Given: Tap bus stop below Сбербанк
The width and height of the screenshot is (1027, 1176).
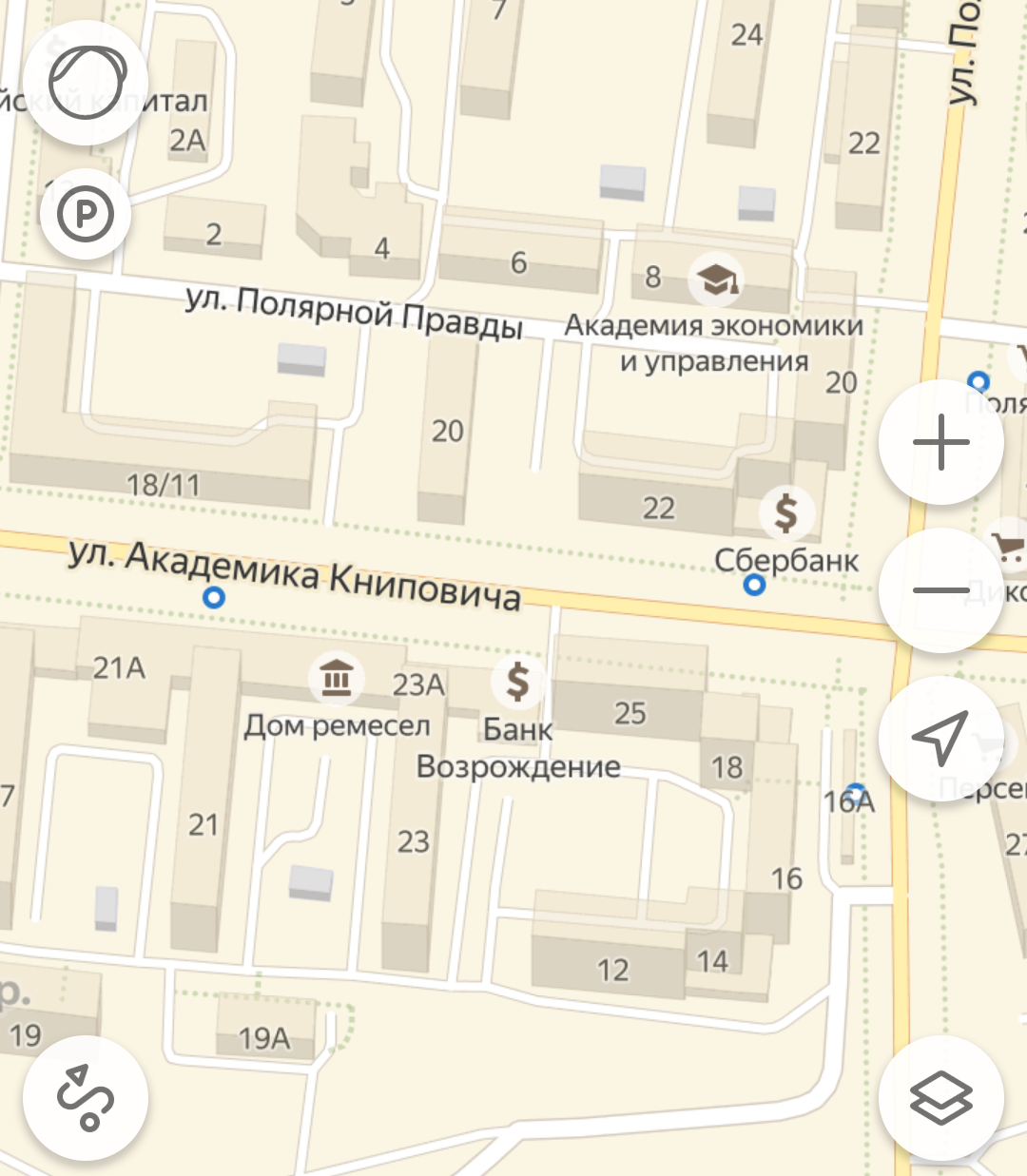Looking at the screenshot, I should click(754, 585).
